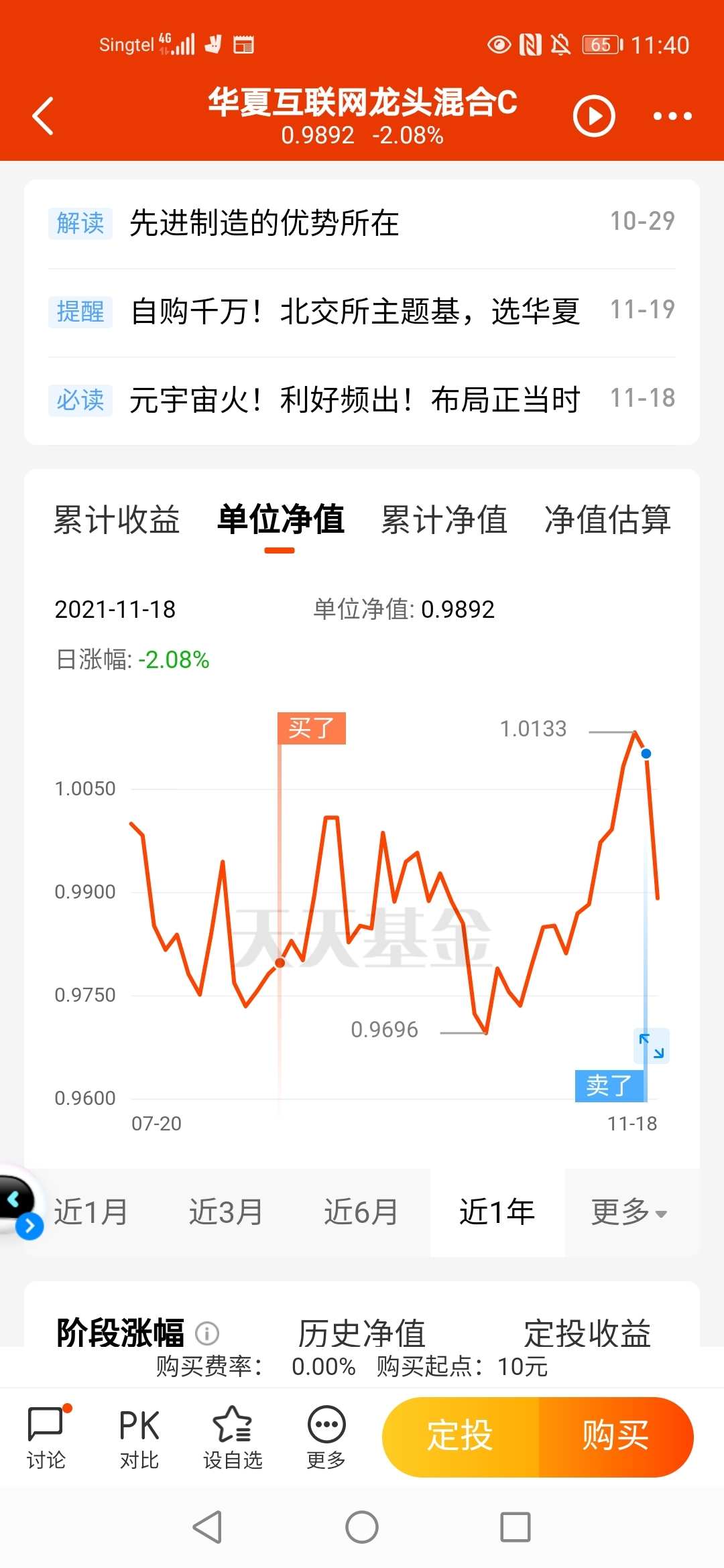Tap 定投 button
The width and height of the screenshot is (724, 1568).
pos(461,1436)
